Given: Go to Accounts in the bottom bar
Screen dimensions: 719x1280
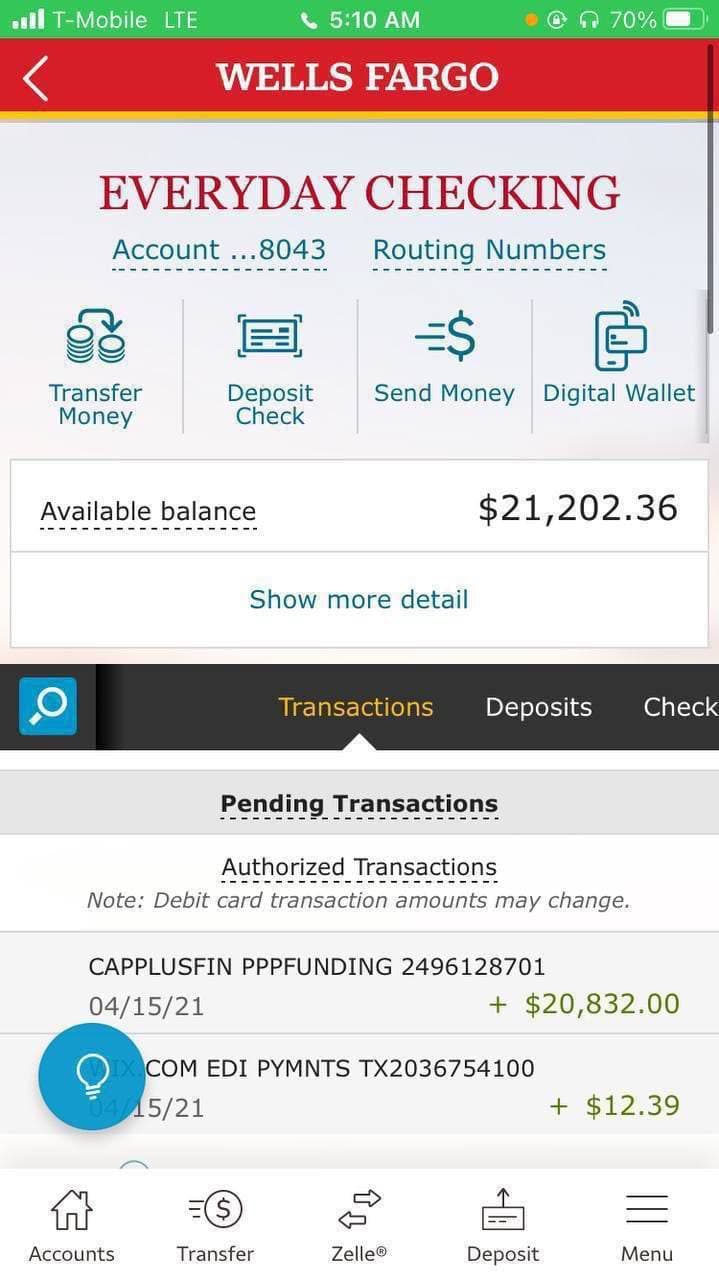Looking at the screenshot, I should (x=71, y=1226).
